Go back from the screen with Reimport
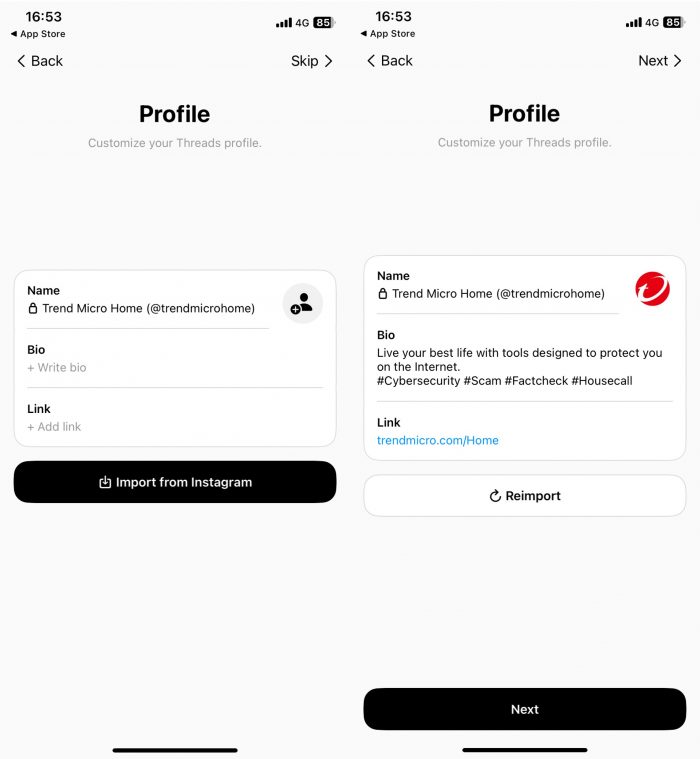This screenshot has width=700, height=759. tap(390, 61)
